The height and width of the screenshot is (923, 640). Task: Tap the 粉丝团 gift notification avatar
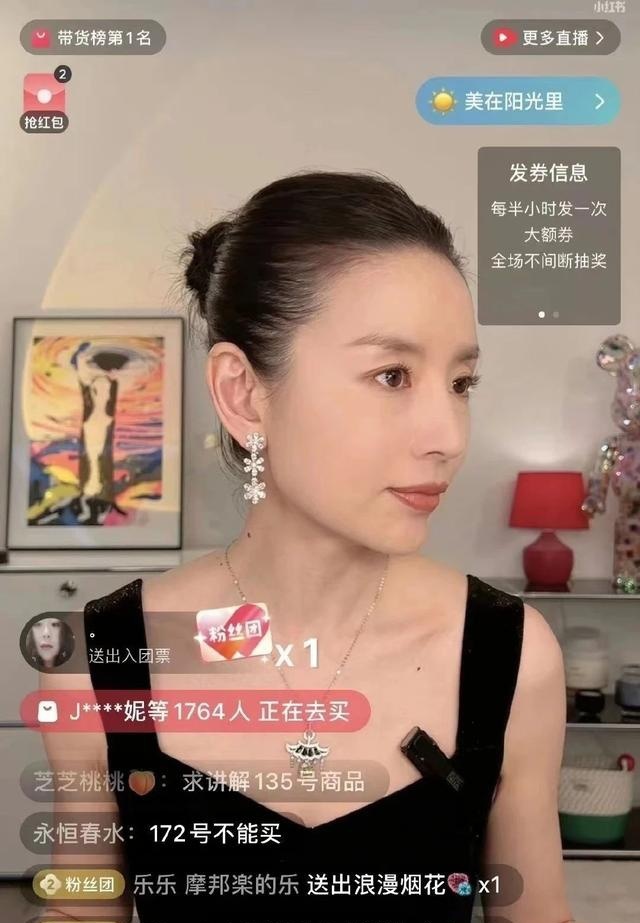[x=47, y=642]
